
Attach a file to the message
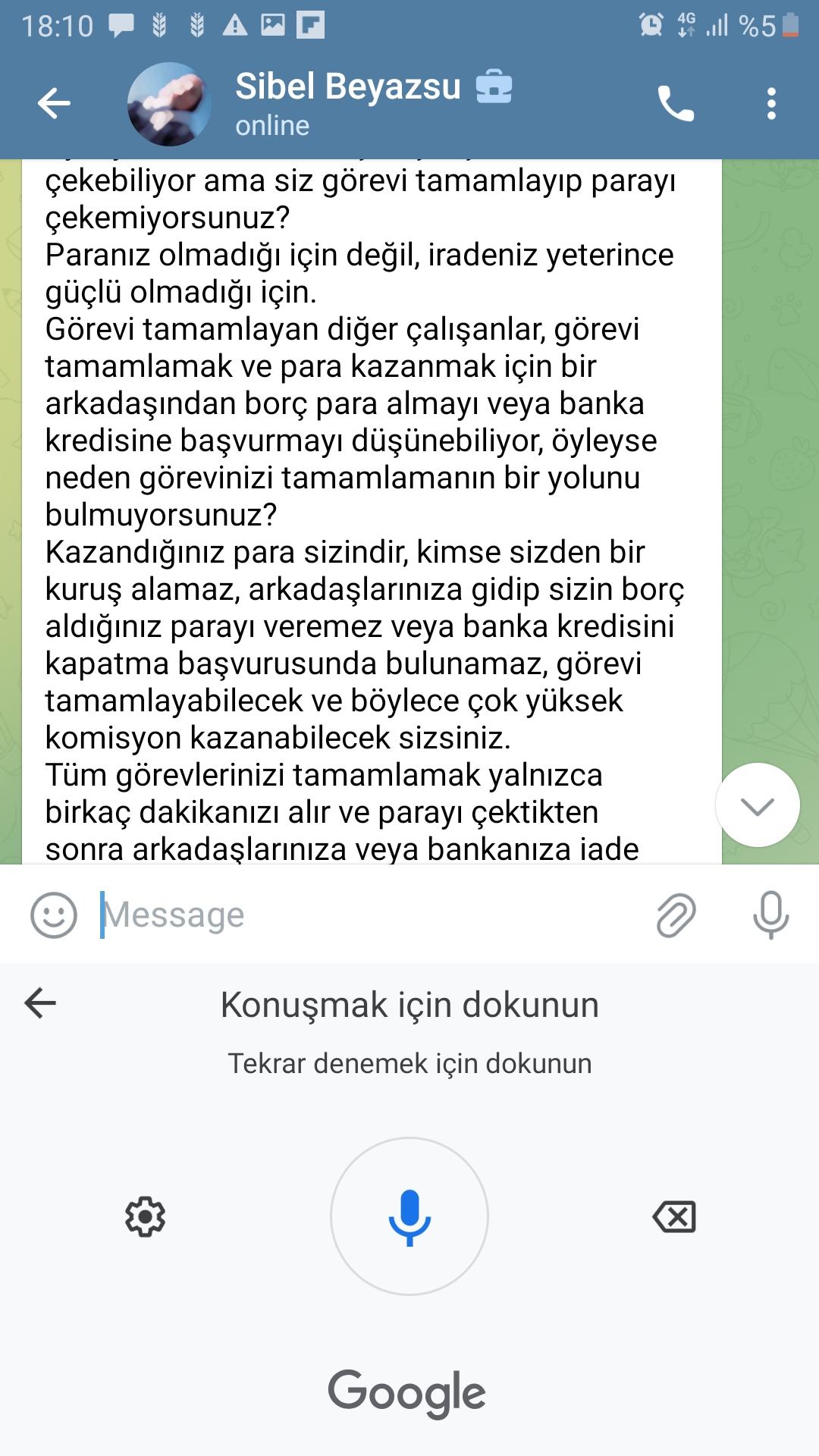tap(675, 915)
